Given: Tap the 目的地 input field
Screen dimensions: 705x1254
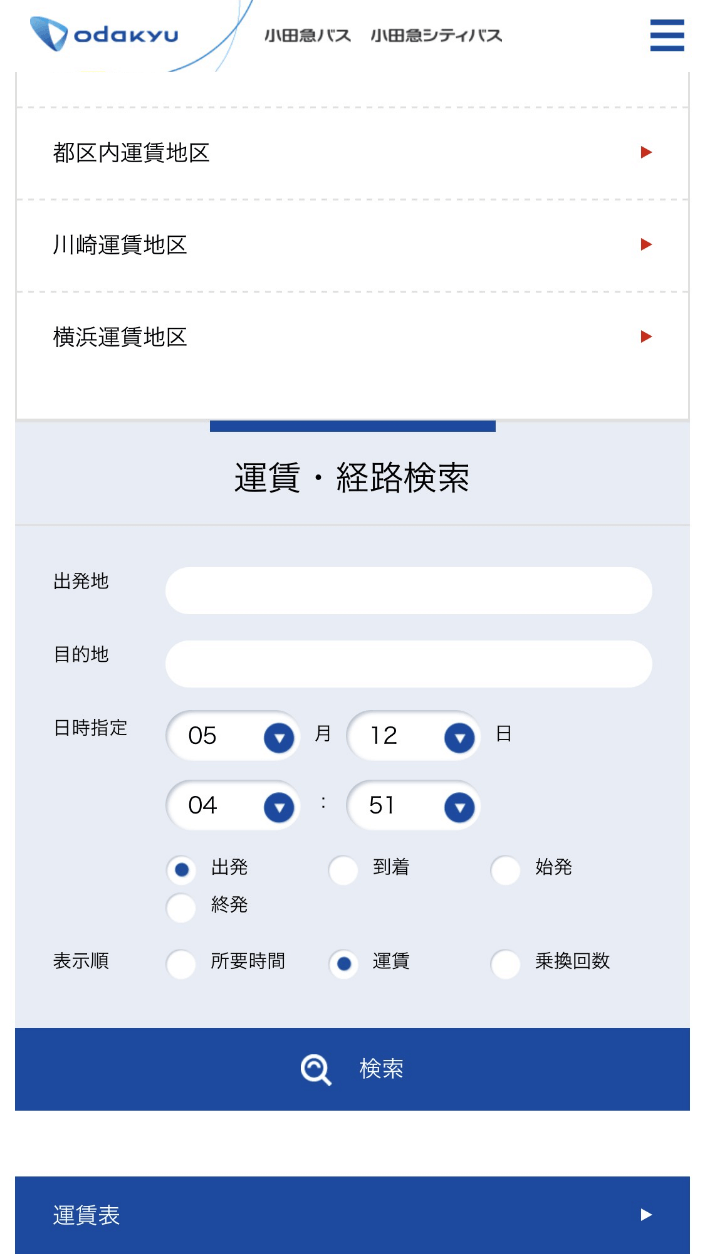Looking at the screenshot, I should coord(408,664).
